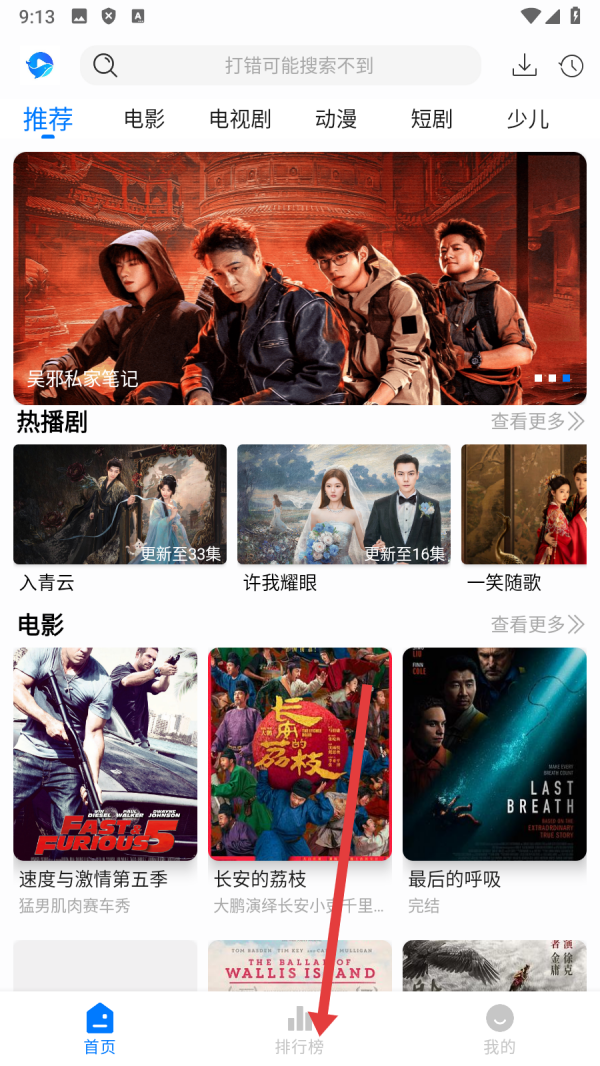Open the watch history clock icon
This screenshot has height=1066, width=600.
pyautogui.click(x=571, y=66)
